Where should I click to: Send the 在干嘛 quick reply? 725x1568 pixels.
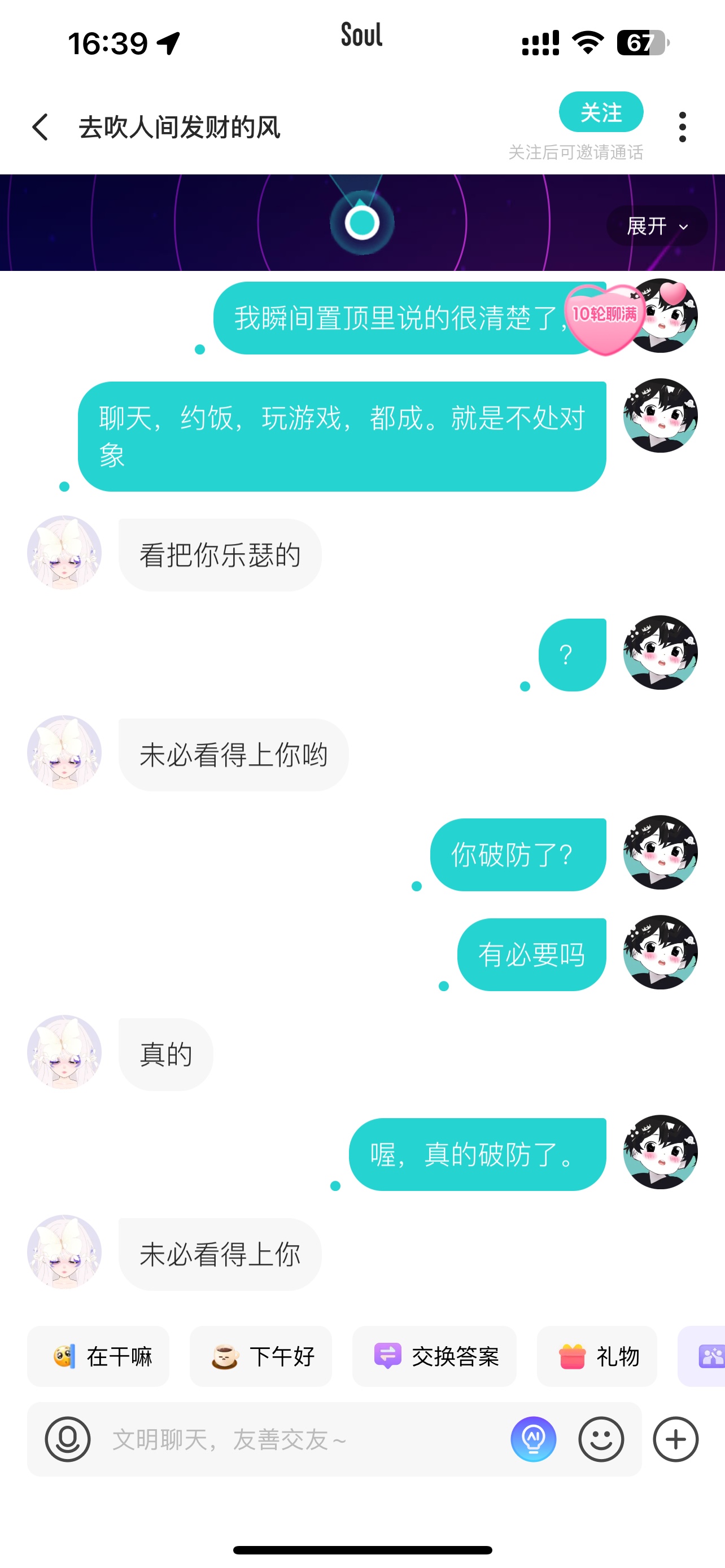coord(99,1356)
